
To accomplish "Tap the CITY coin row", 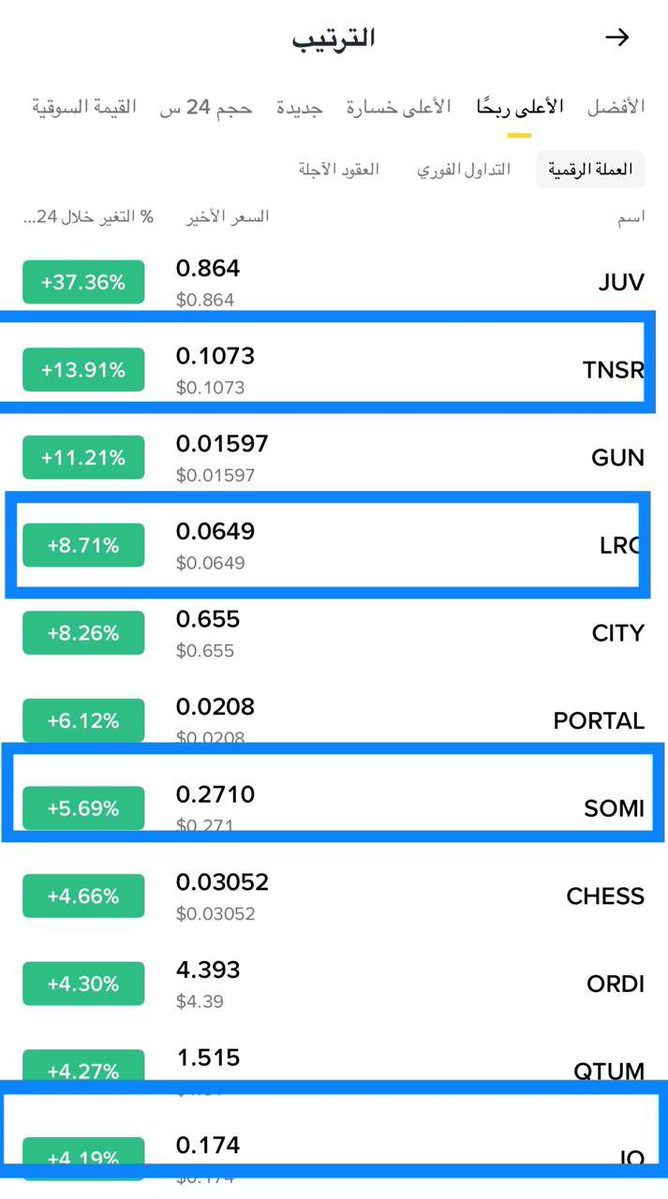I will coord(617,633).
